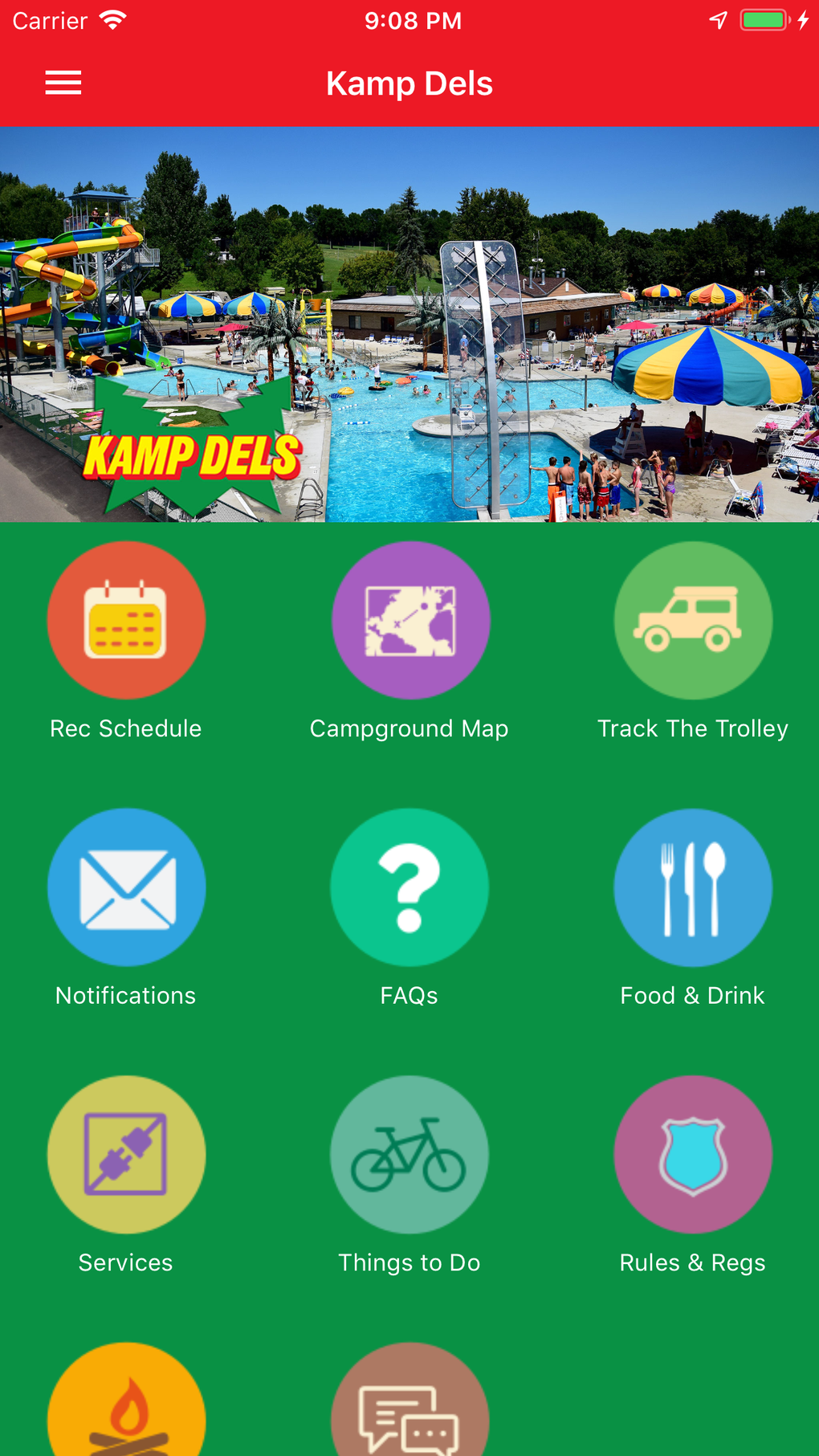
Task: Tap the Kamp Dels title in the header
Action: 409,82
